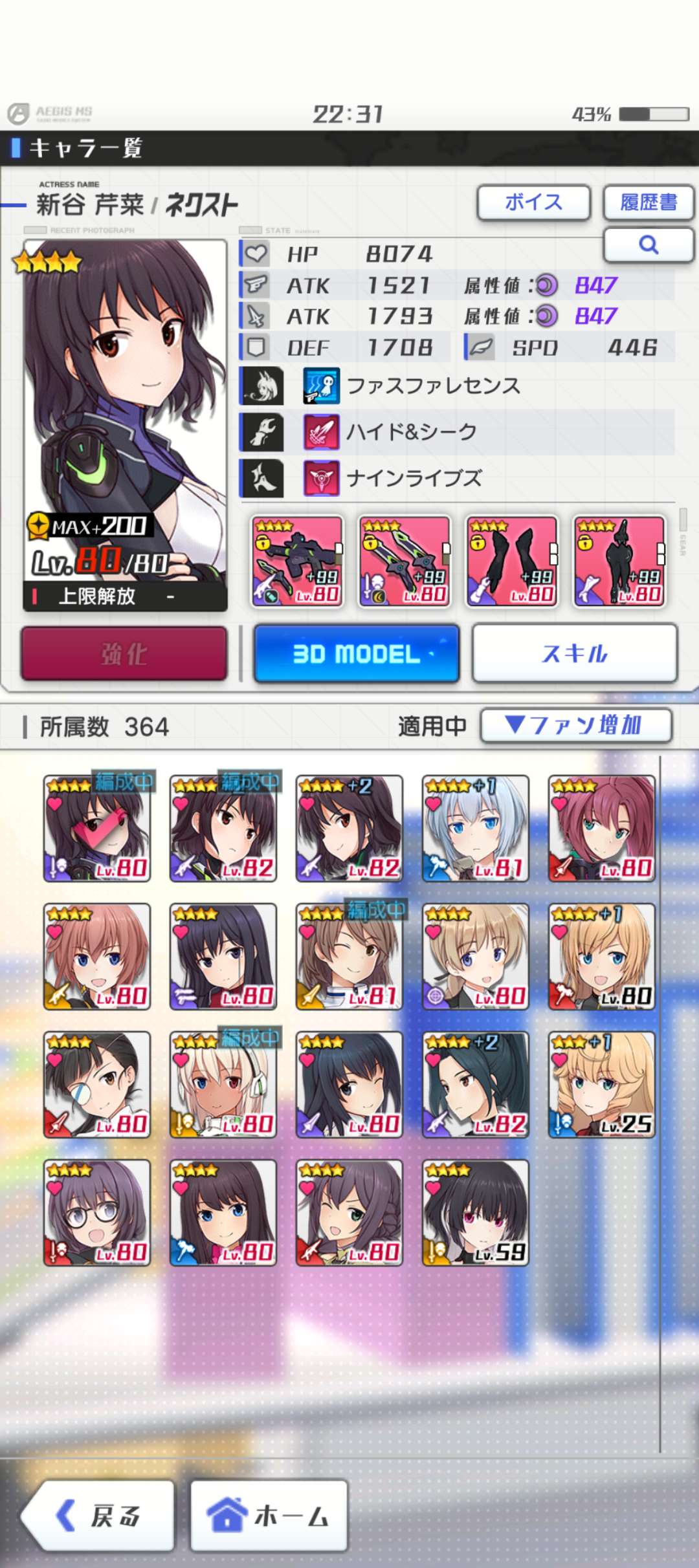
Task: Select the equipped twin blades gear card
Action: click(405, 561)
